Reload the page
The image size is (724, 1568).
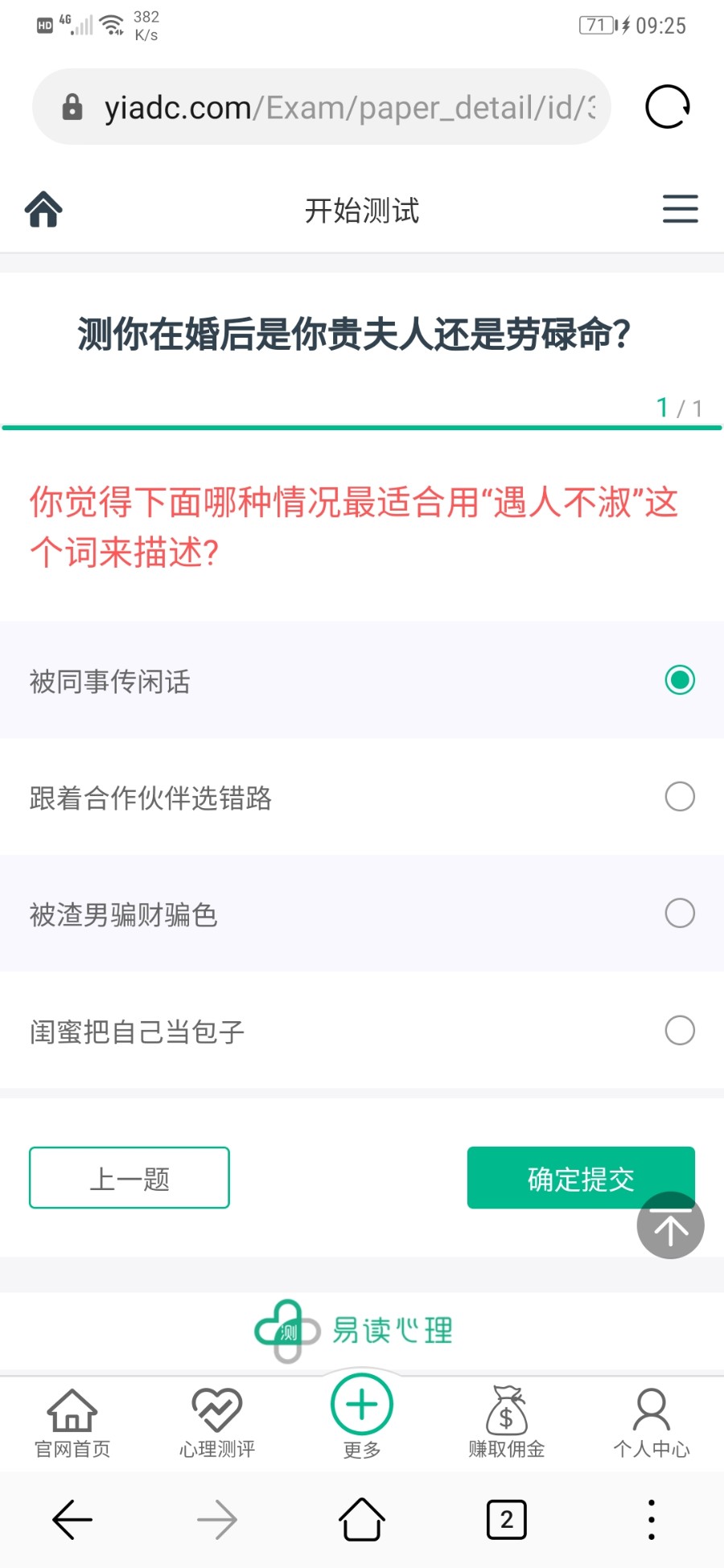click(x=668, y=107)
